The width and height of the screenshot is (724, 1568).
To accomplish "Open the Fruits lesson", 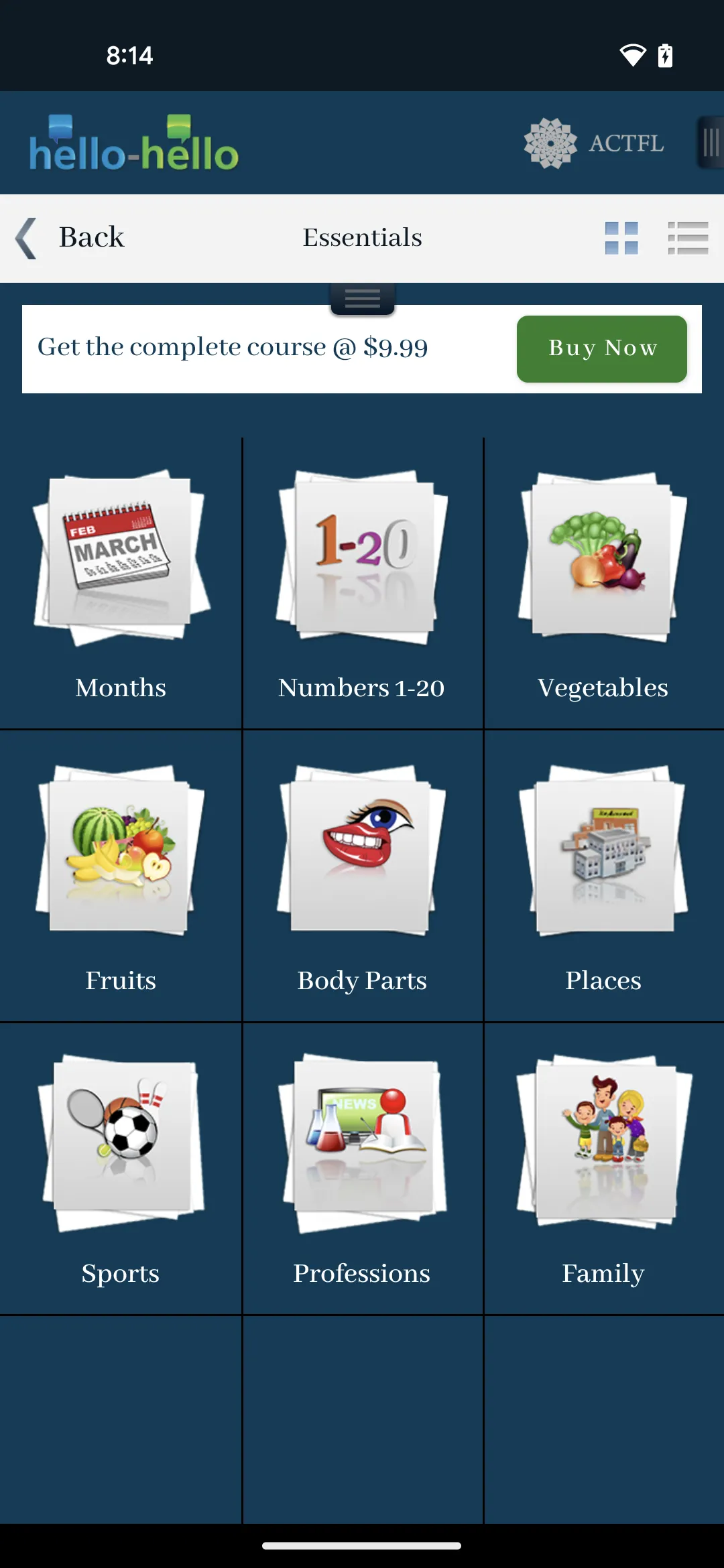I will pyautogui.click(x=121, y=876).
